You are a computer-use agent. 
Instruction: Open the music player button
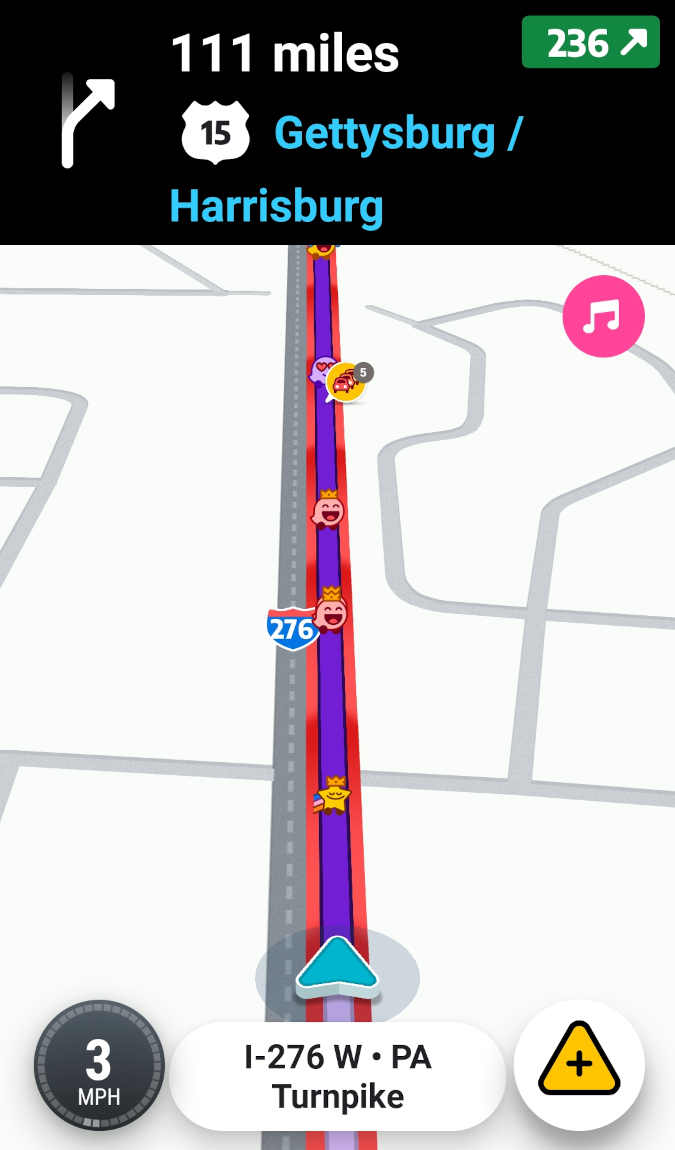603,317
